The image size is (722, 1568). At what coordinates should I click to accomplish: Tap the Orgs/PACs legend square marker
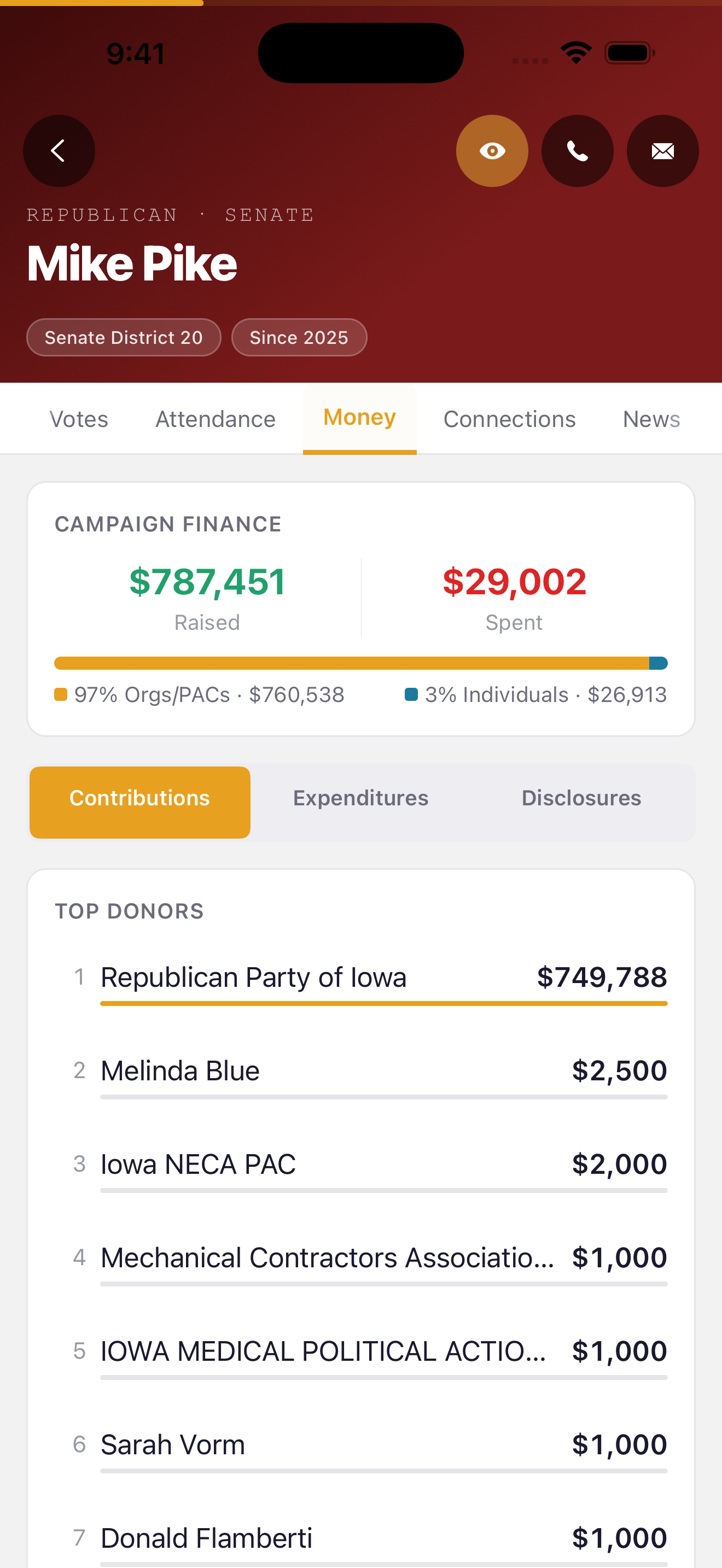60,694
